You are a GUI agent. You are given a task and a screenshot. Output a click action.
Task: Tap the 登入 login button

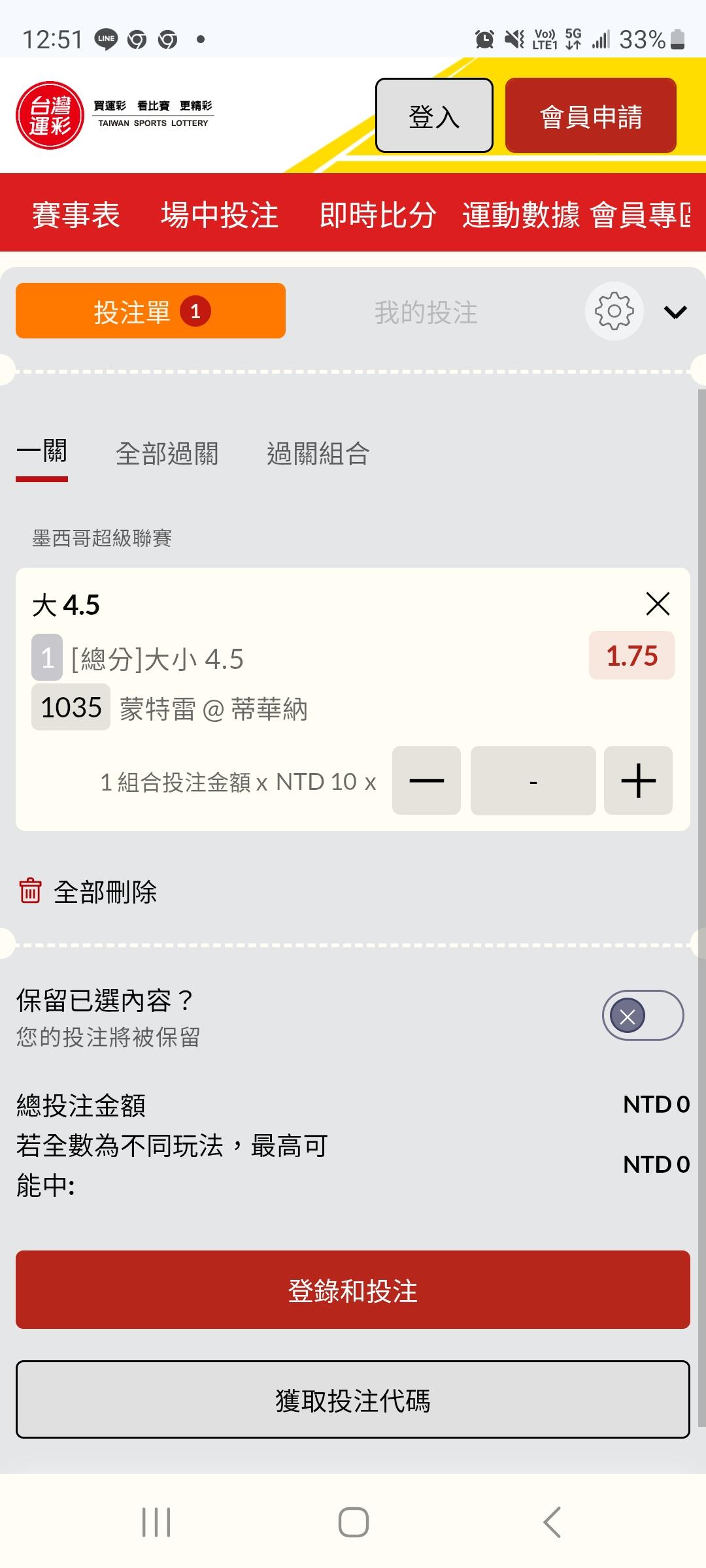434,116
